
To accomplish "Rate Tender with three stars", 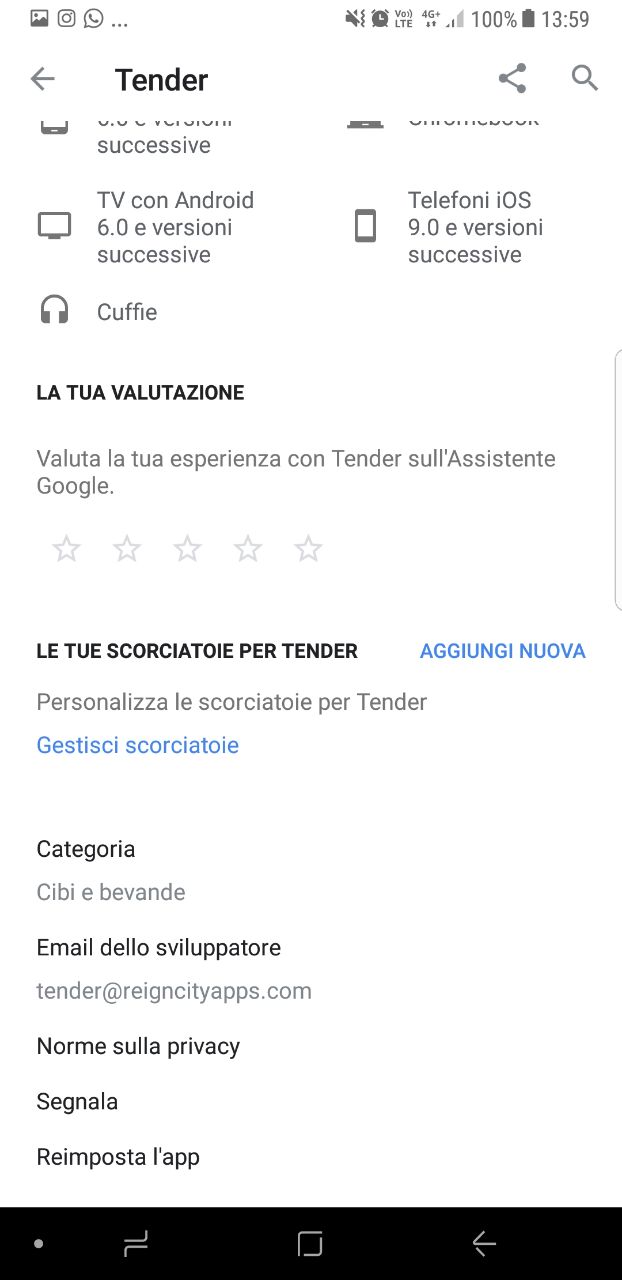I will (x=187, y=548).
